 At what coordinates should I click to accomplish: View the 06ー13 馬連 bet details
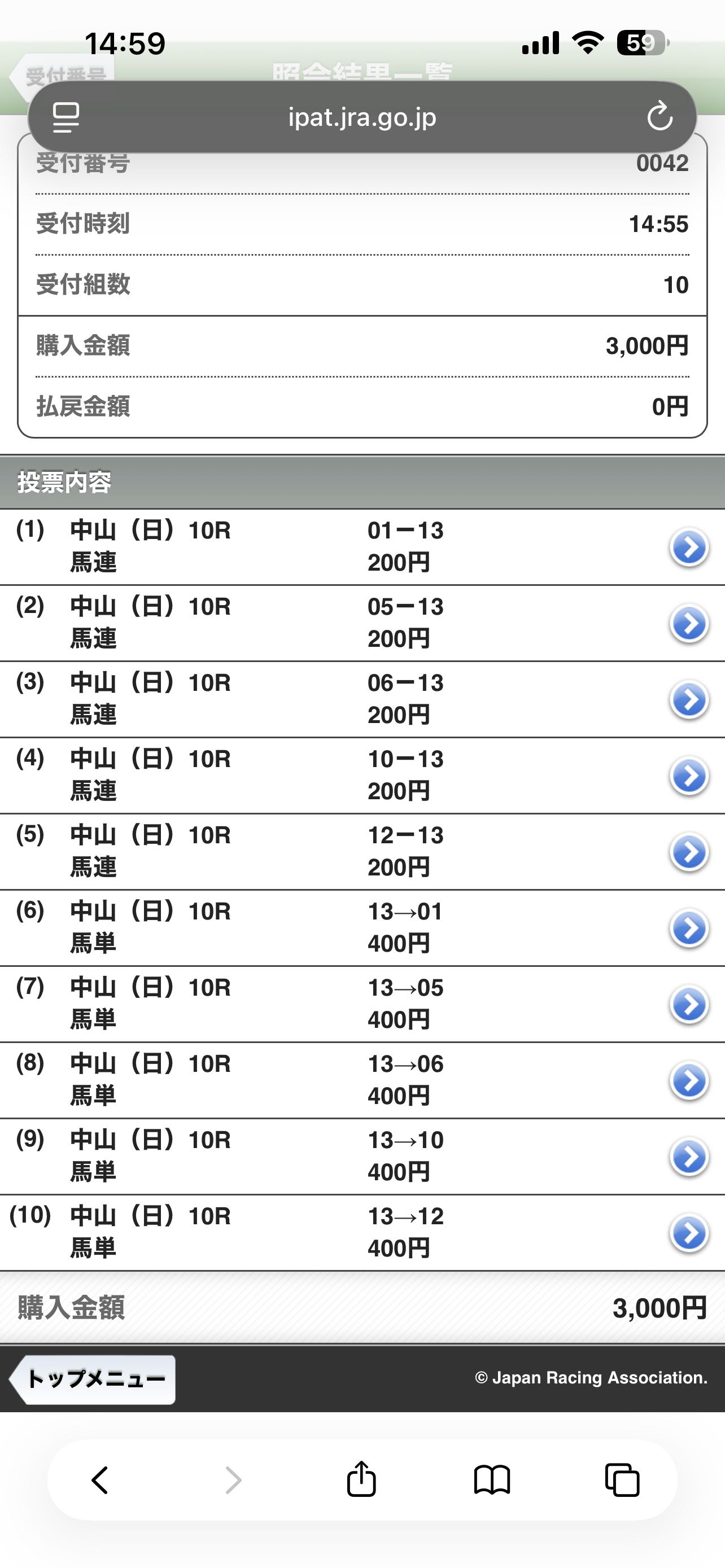pos(688,699)
